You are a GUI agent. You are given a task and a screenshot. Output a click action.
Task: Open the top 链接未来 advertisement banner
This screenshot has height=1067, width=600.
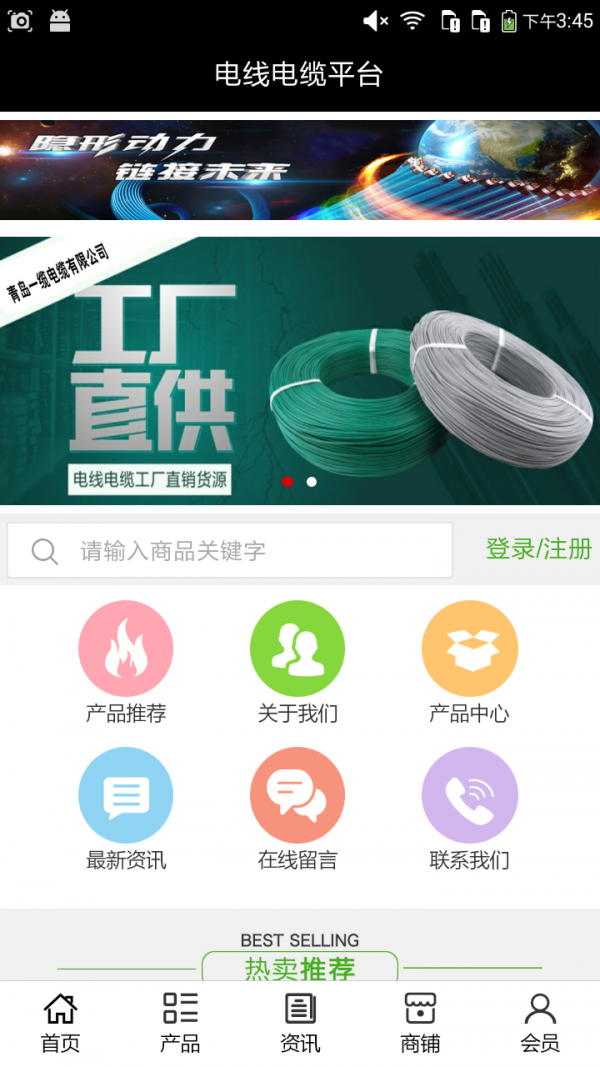[x=300, y=169]
